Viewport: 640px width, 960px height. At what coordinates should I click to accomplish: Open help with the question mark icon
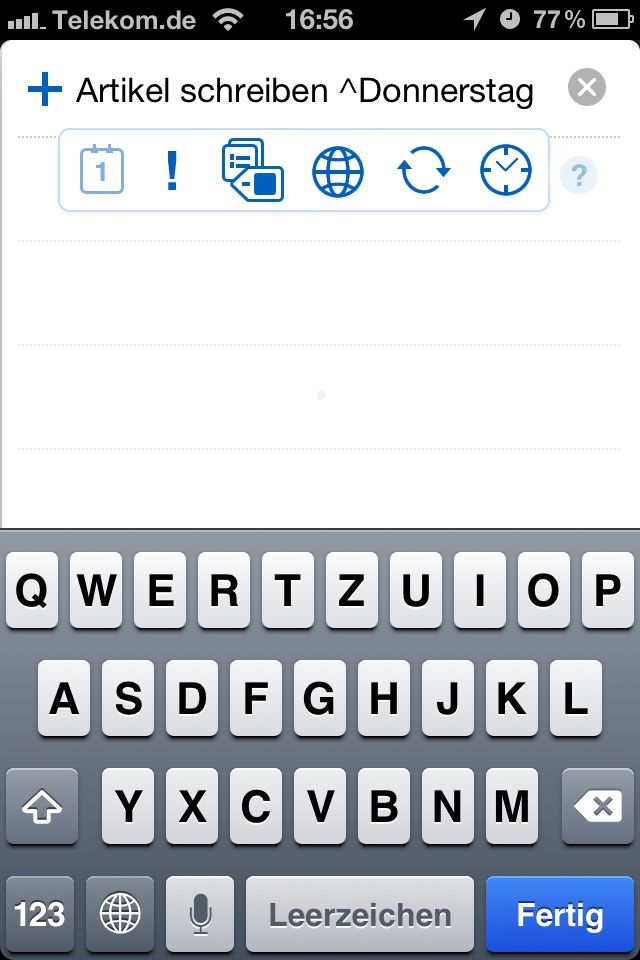point(579,176)
